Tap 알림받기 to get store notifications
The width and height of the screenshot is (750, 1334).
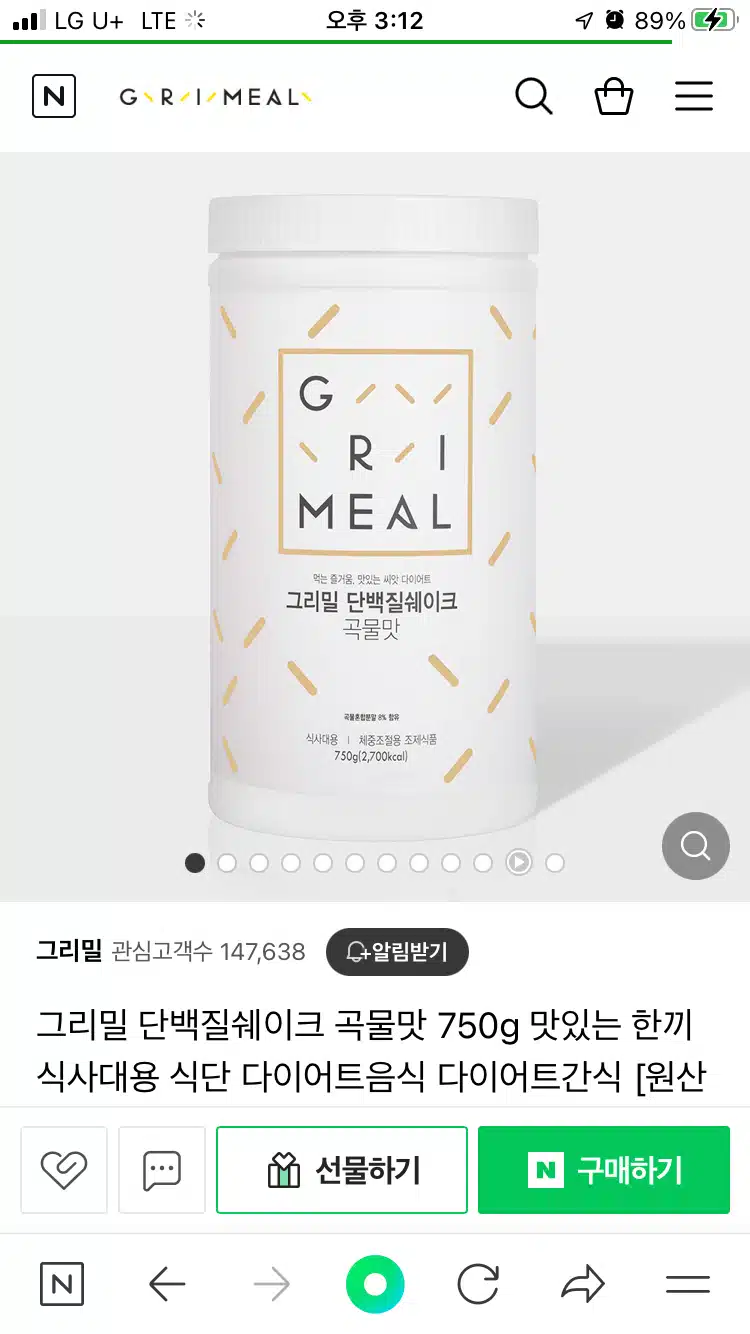397,952
